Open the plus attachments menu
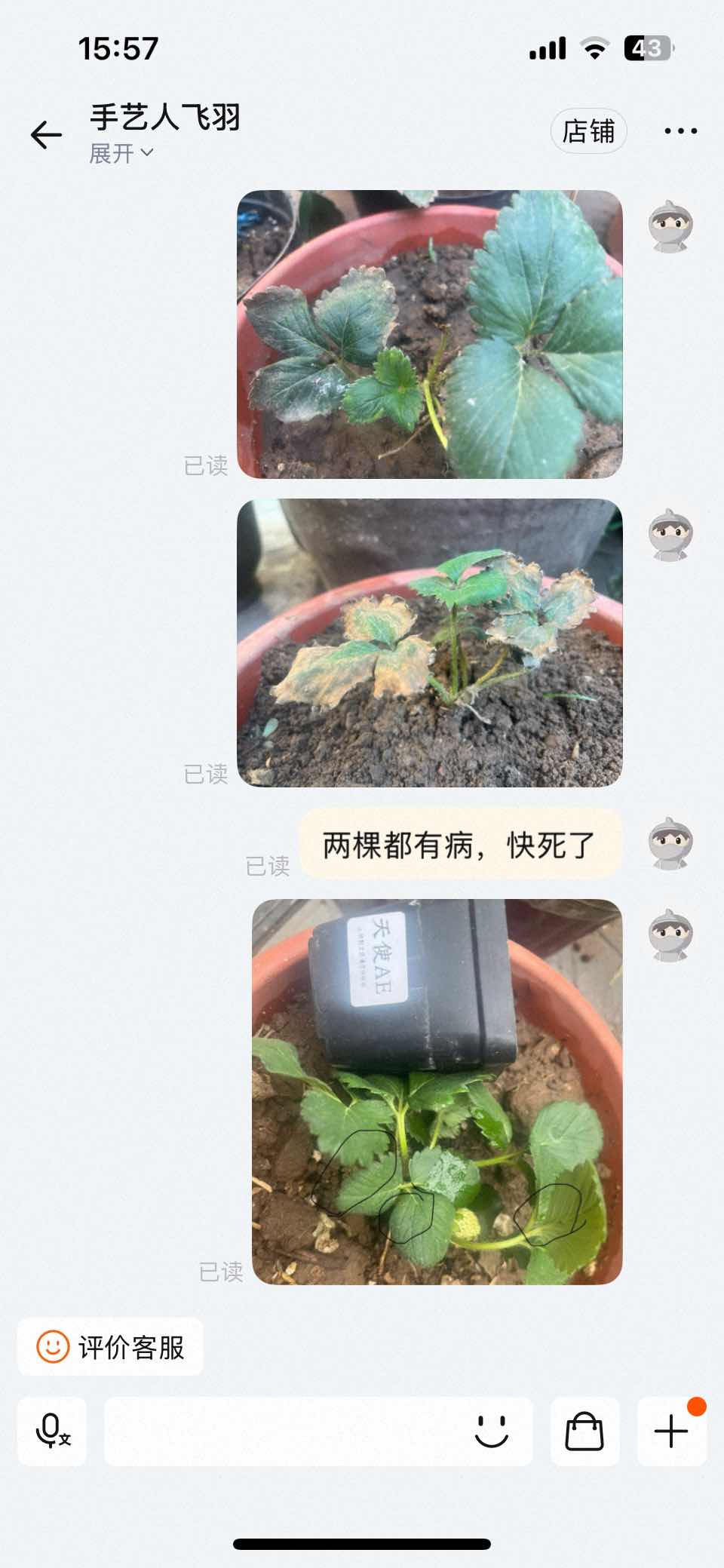Screen dimensions: 724x1568 coord(671,1431)
